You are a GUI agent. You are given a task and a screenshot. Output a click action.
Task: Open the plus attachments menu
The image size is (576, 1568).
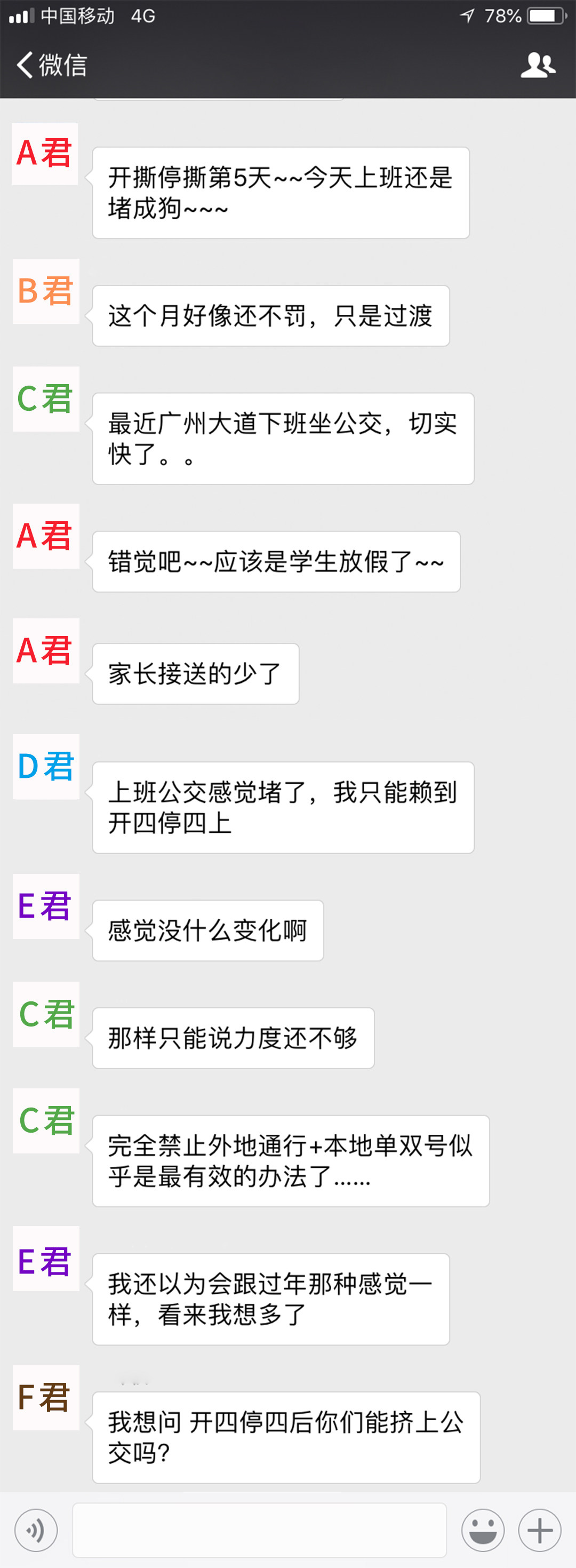point(540,1530)
